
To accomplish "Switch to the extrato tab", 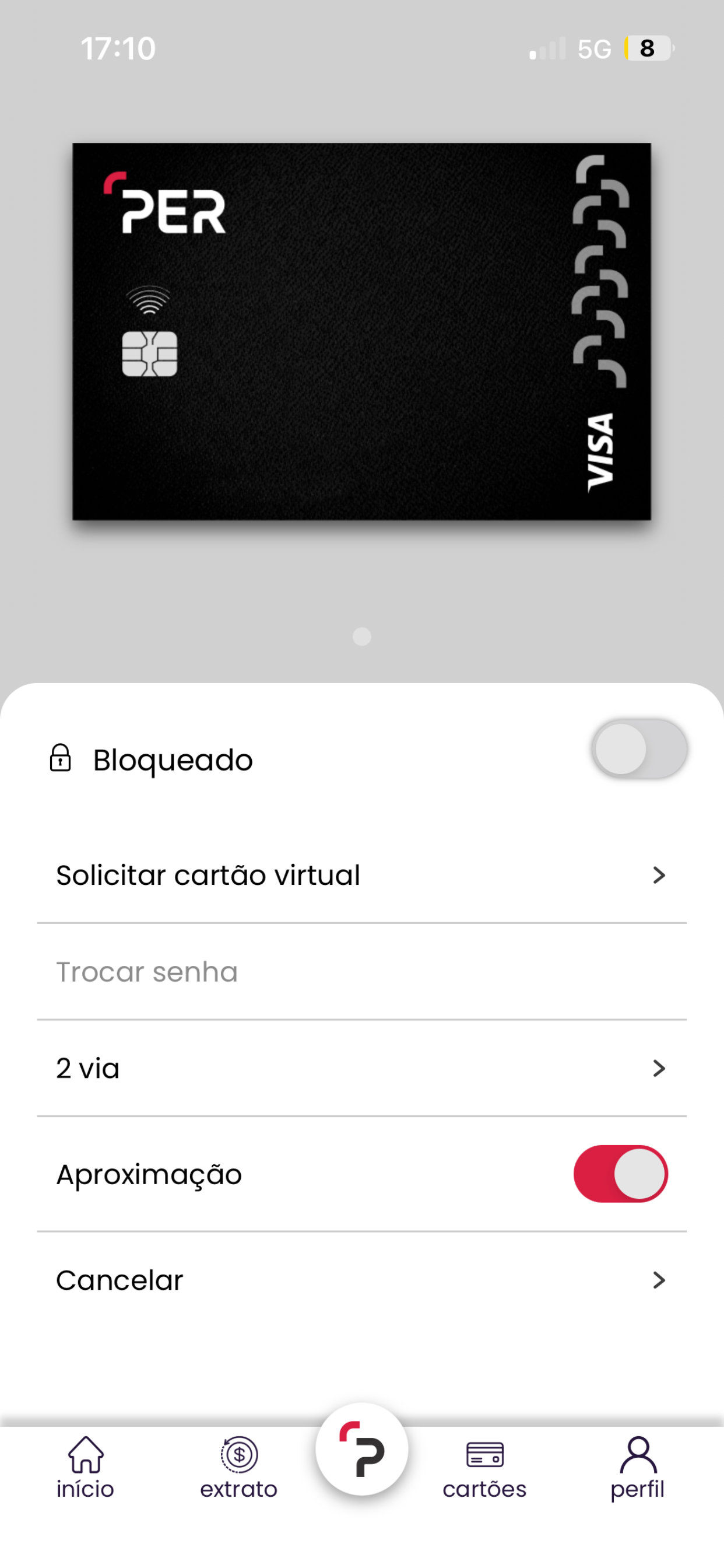I will point(238,1468).
